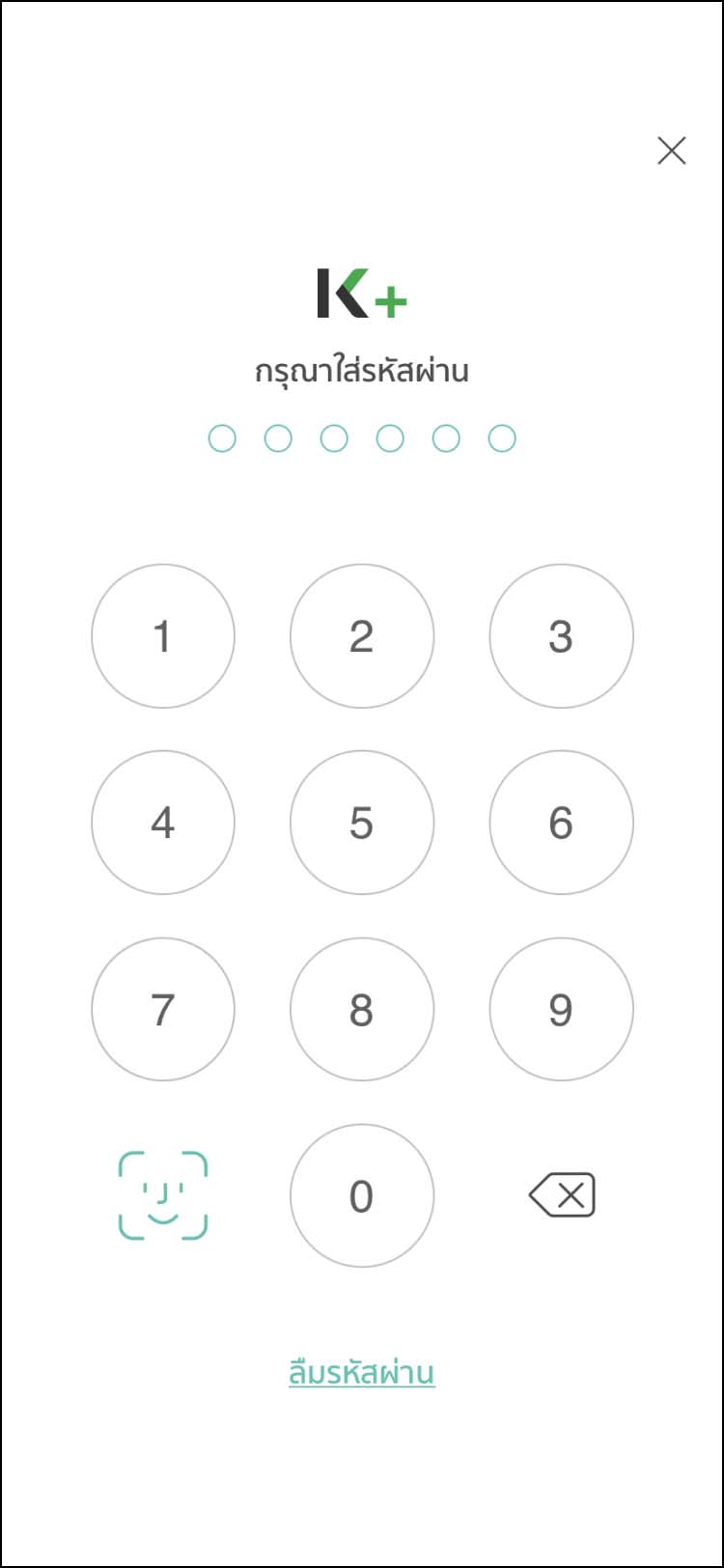Use Face ID to log in

163,1195
